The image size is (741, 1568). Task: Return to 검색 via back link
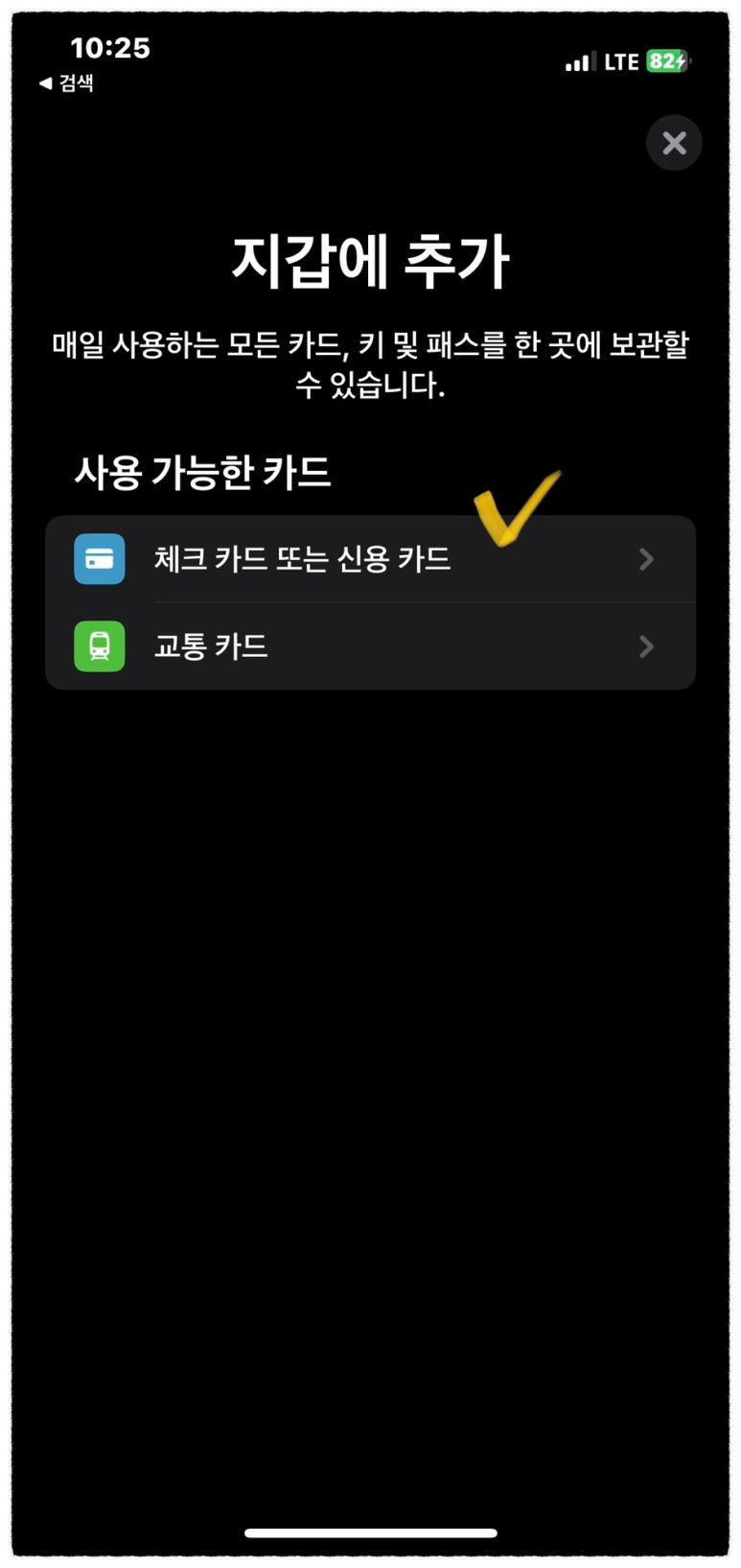point(66,83)
